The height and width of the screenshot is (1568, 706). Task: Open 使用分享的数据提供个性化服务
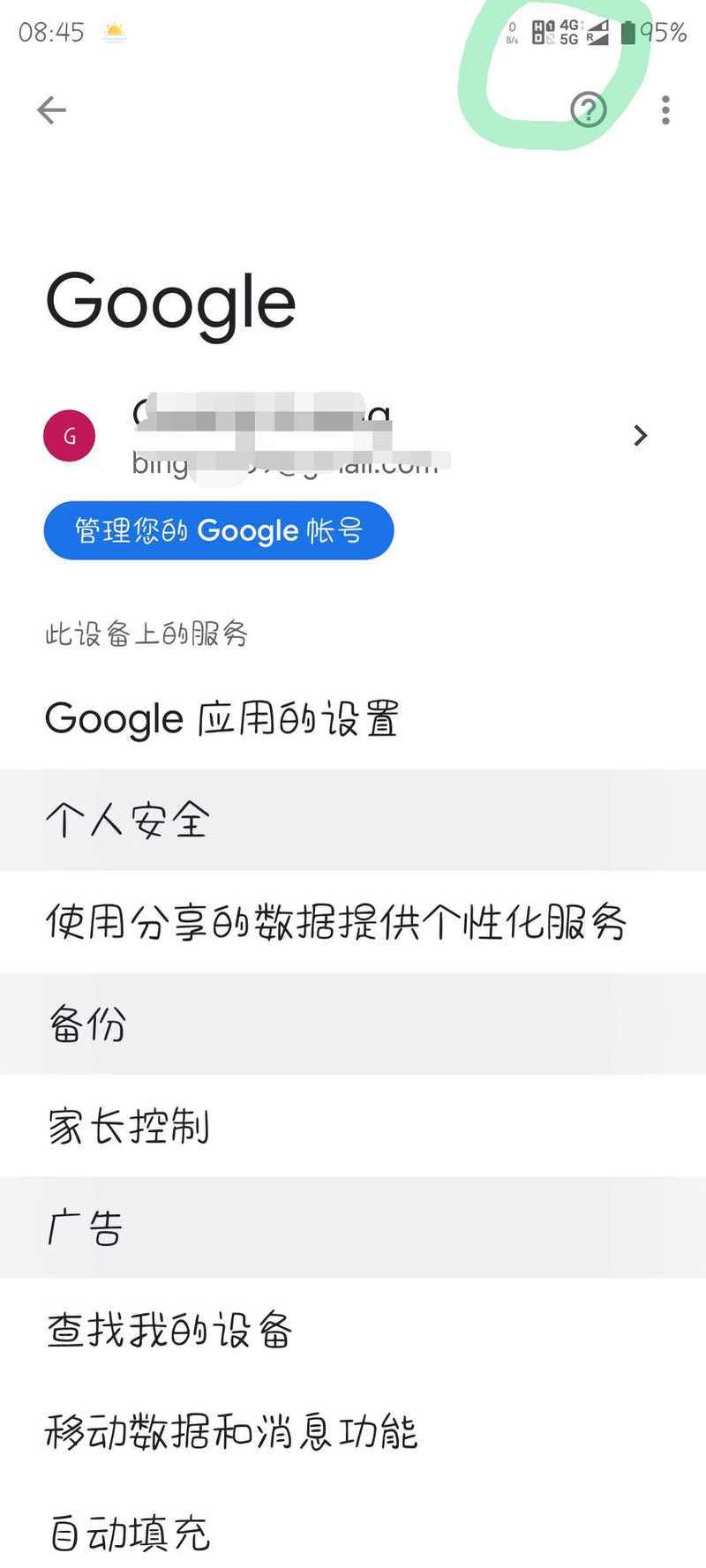point(353,922)
